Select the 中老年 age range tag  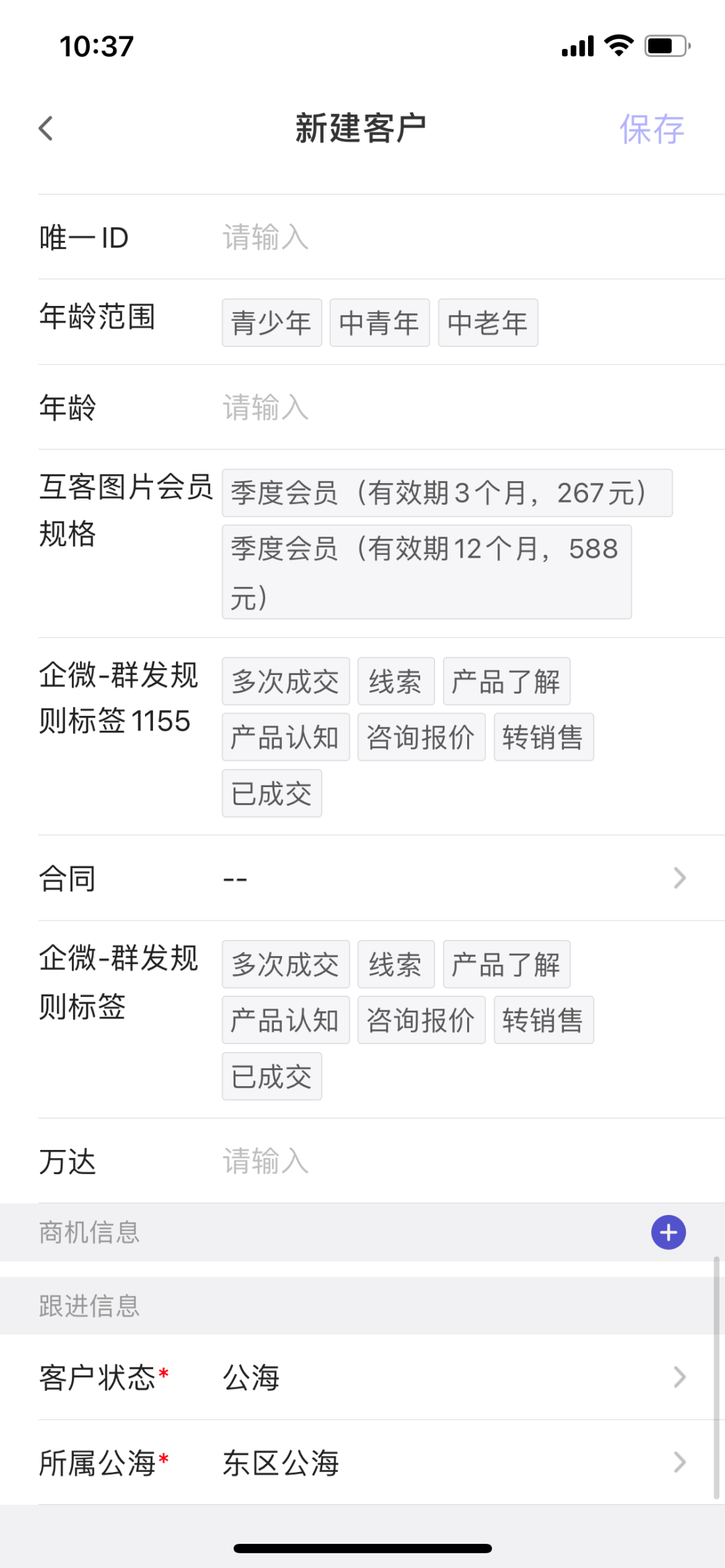coord(488,322)
